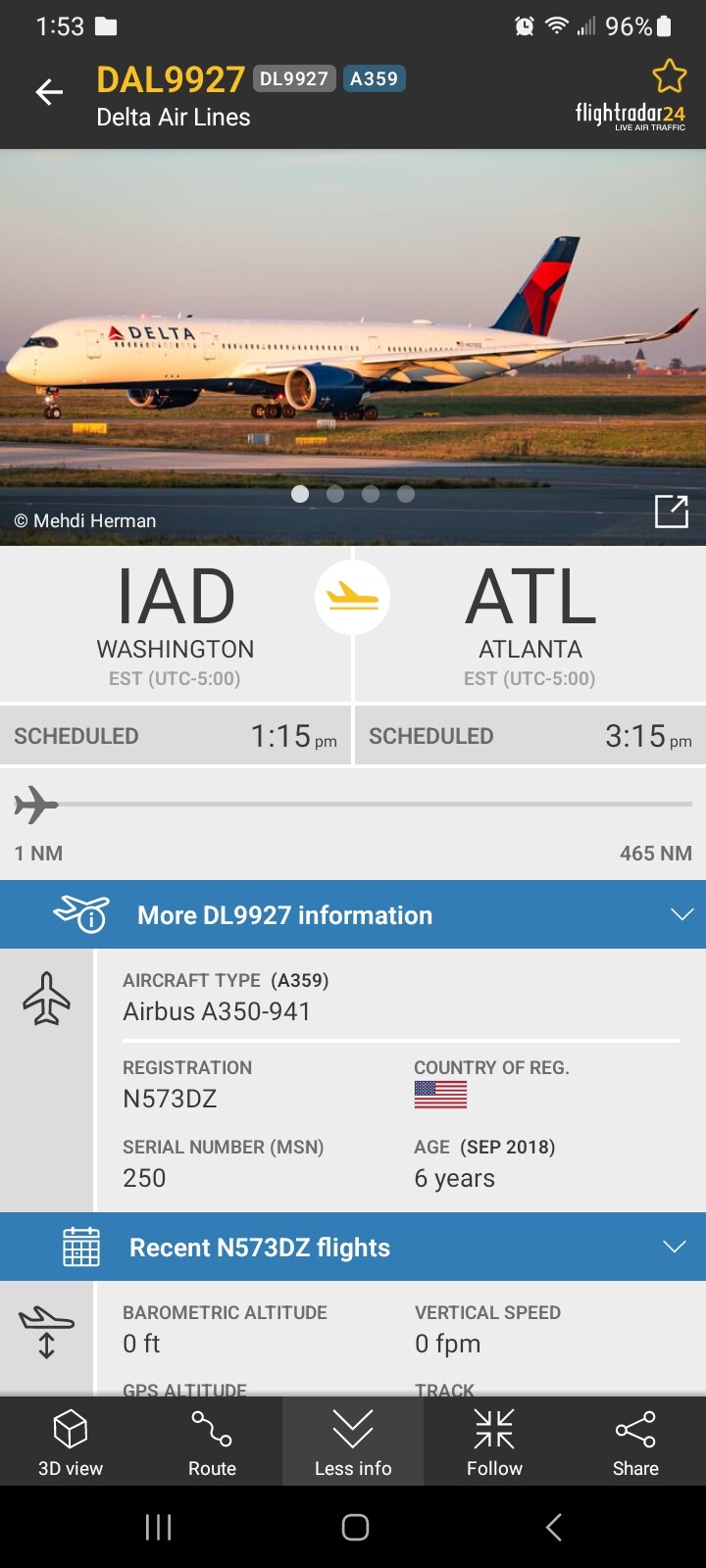Open the aircraft photo in external view
Viewport: 706px width, 1568px height.
pyautogui.click(x=672, y=511)
